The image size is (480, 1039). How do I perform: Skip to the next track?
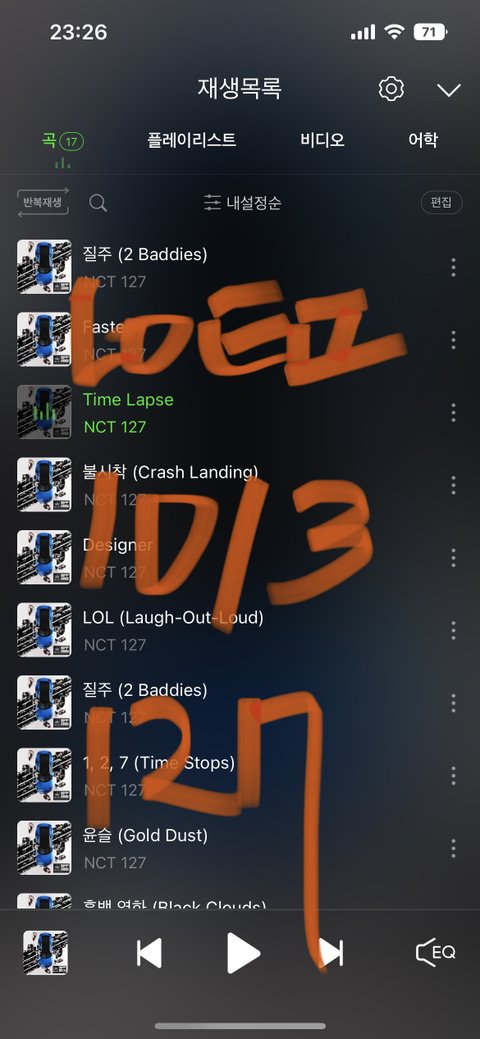click(331, 953)
